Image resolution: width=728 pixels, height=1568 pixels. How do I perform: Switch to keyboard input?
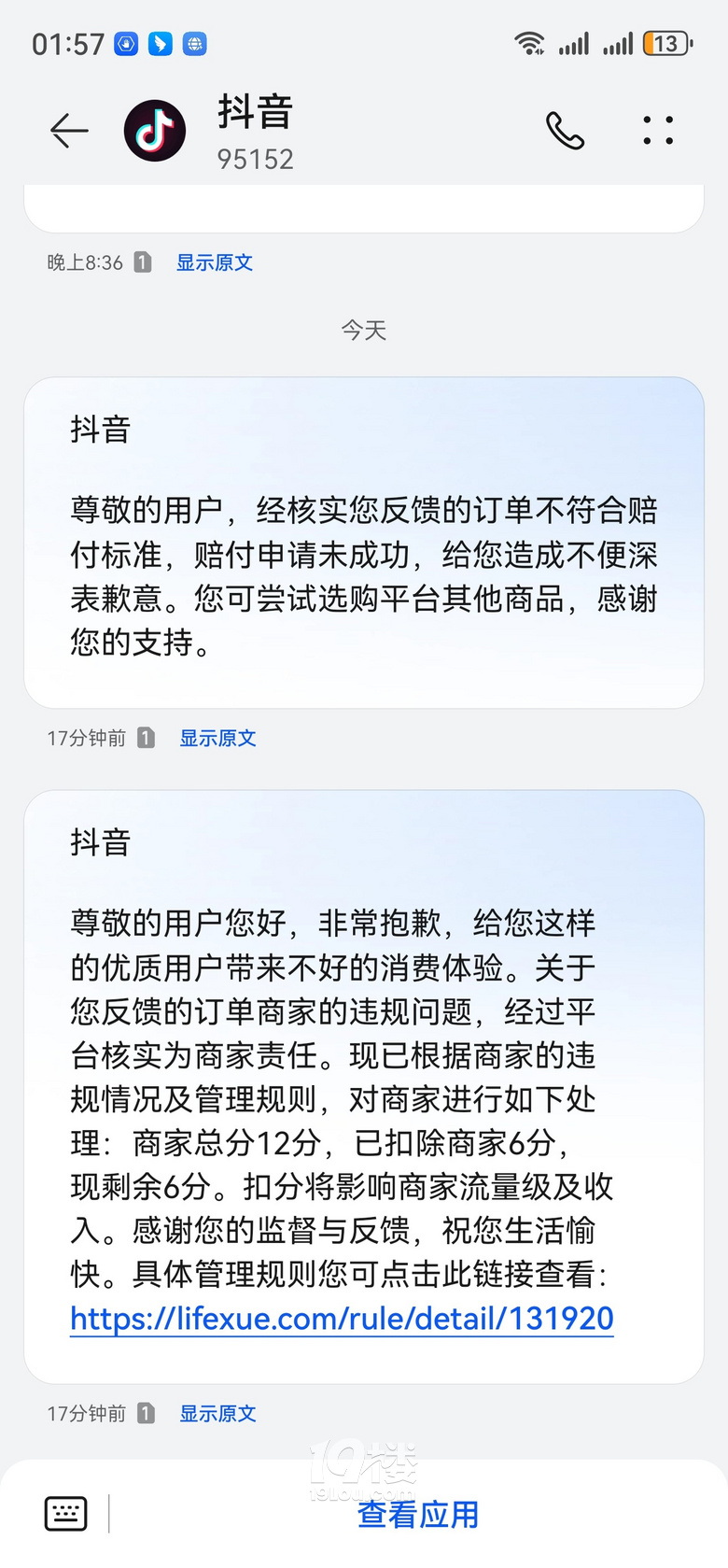coord(66,1513)
